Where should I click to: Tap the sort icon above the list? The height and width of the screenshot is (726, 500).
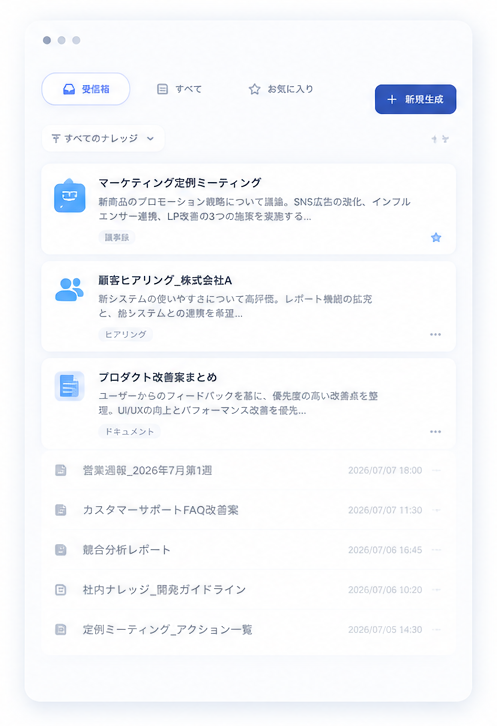click(x=440, y=139)
